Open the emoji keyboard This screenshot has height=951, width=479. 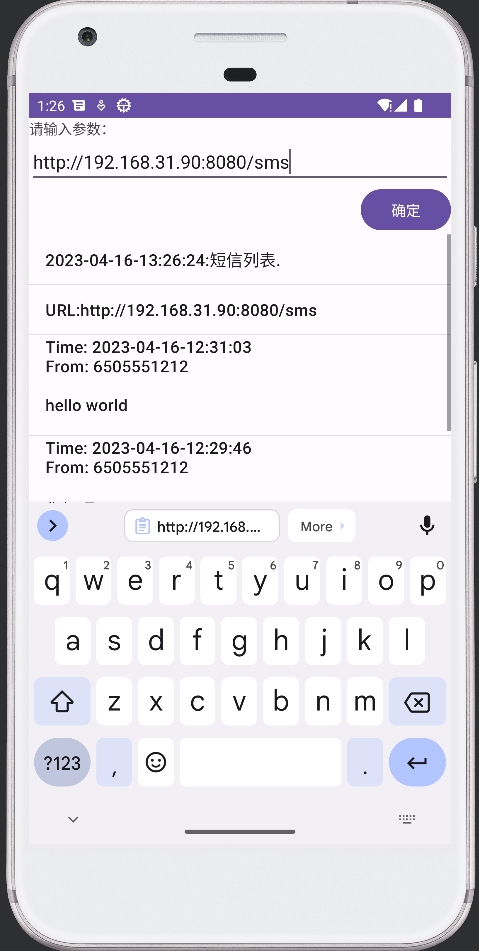(156, 762)
